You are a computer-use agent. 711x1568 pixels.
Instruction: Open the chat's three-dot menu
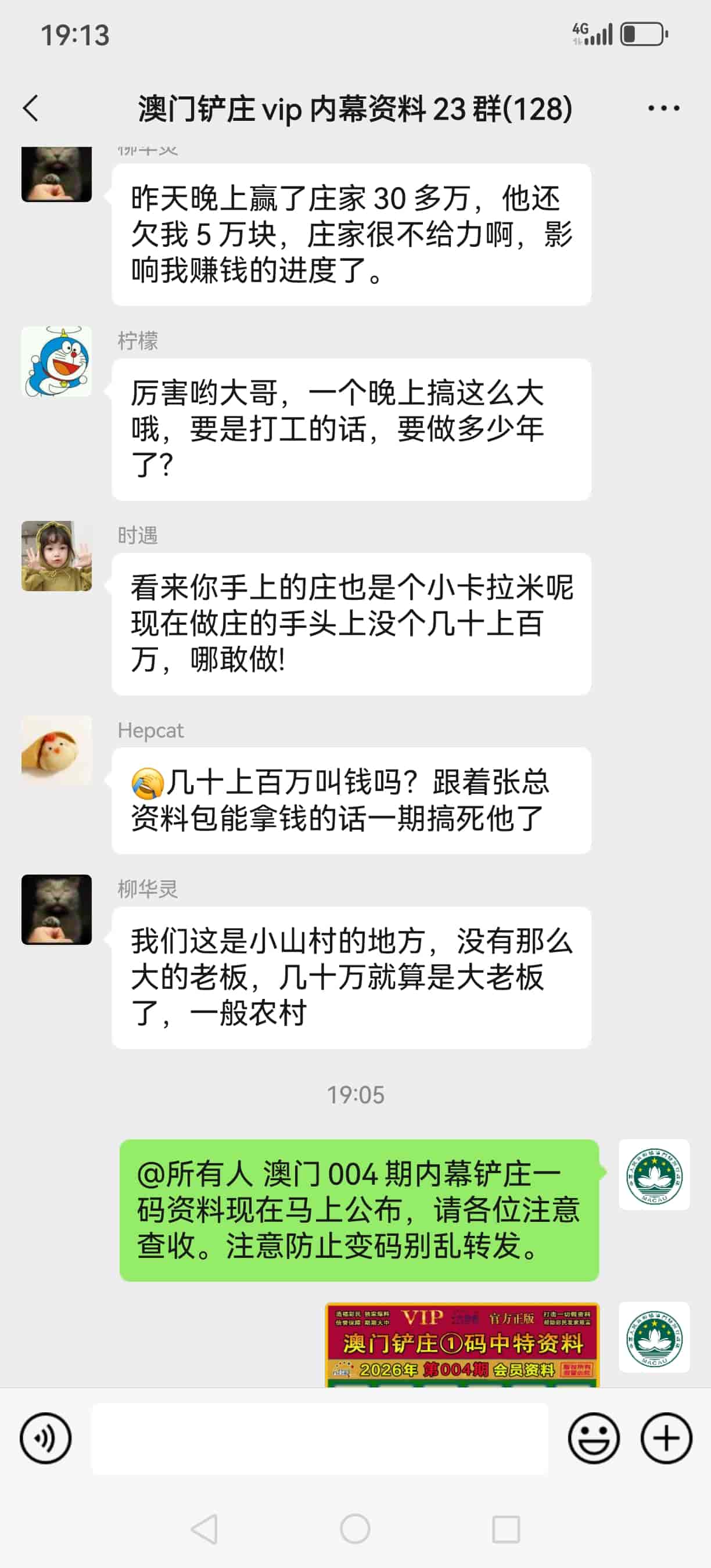pos(663,109)
